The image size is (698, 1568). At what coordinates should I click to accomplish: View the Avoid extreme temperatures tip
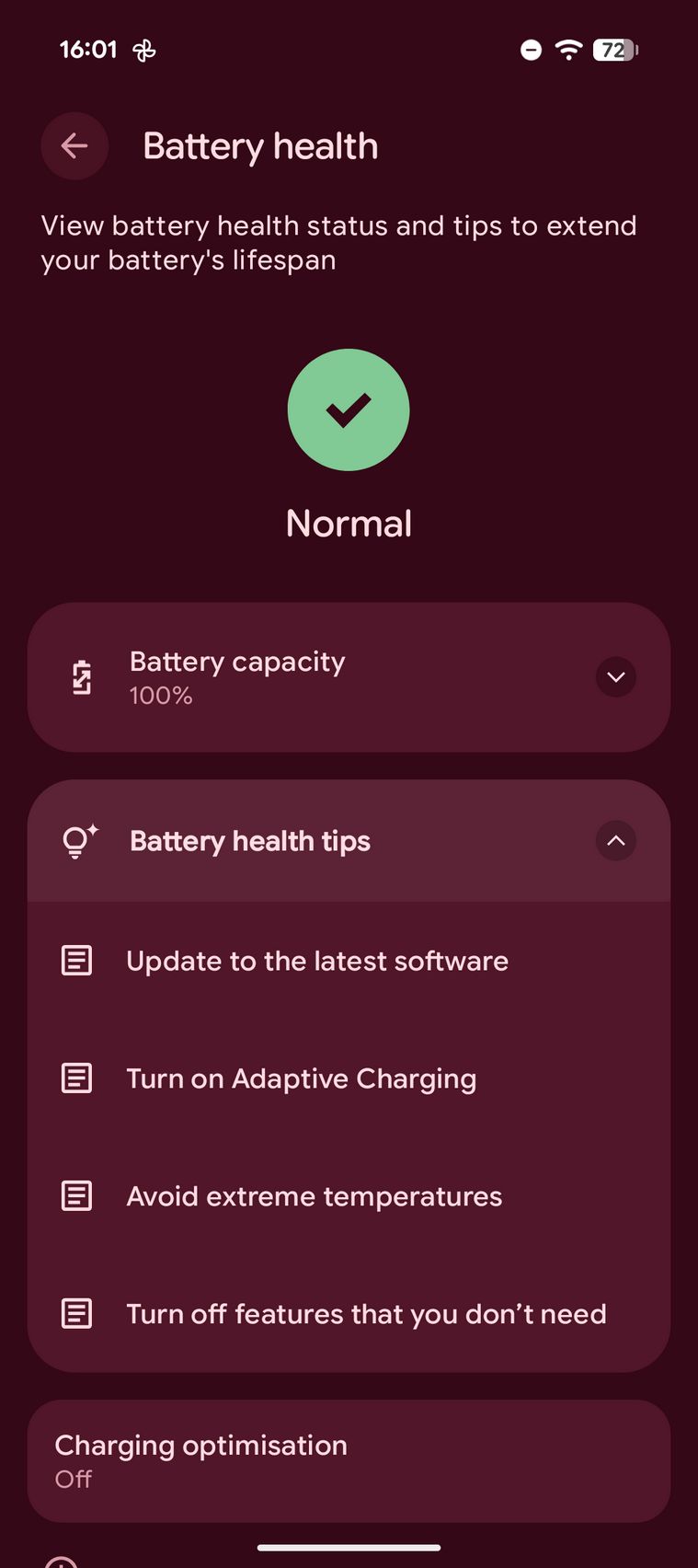pos(315,1196)
